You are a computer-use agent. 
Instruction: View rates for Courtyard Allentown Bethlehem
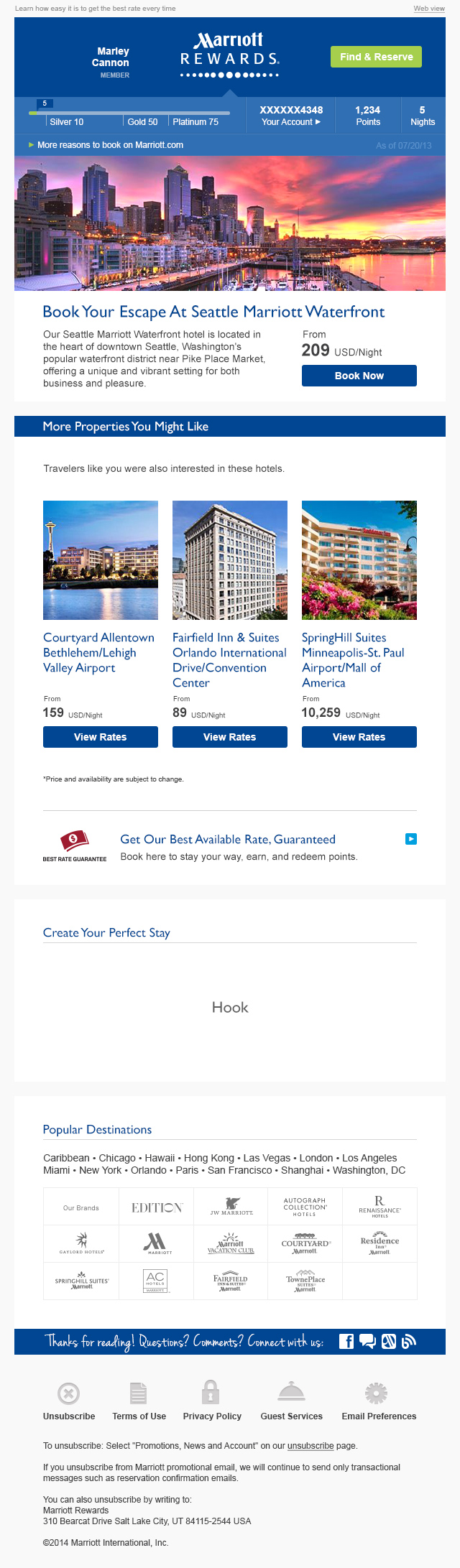(100, 737)
